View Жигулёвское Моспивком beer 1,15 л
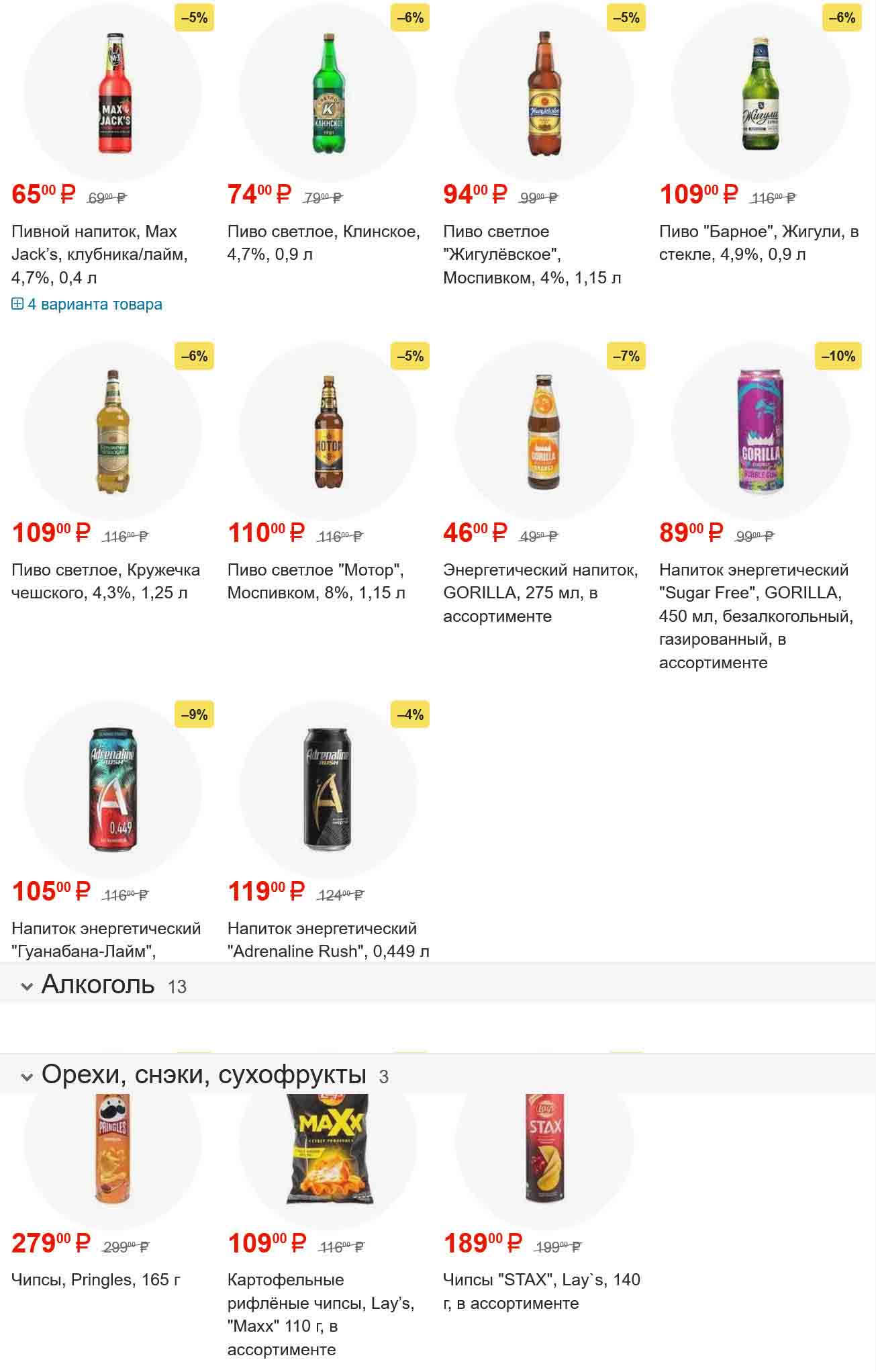The height and width of the screenshot is (1372, 876). [x=532, y=254]
